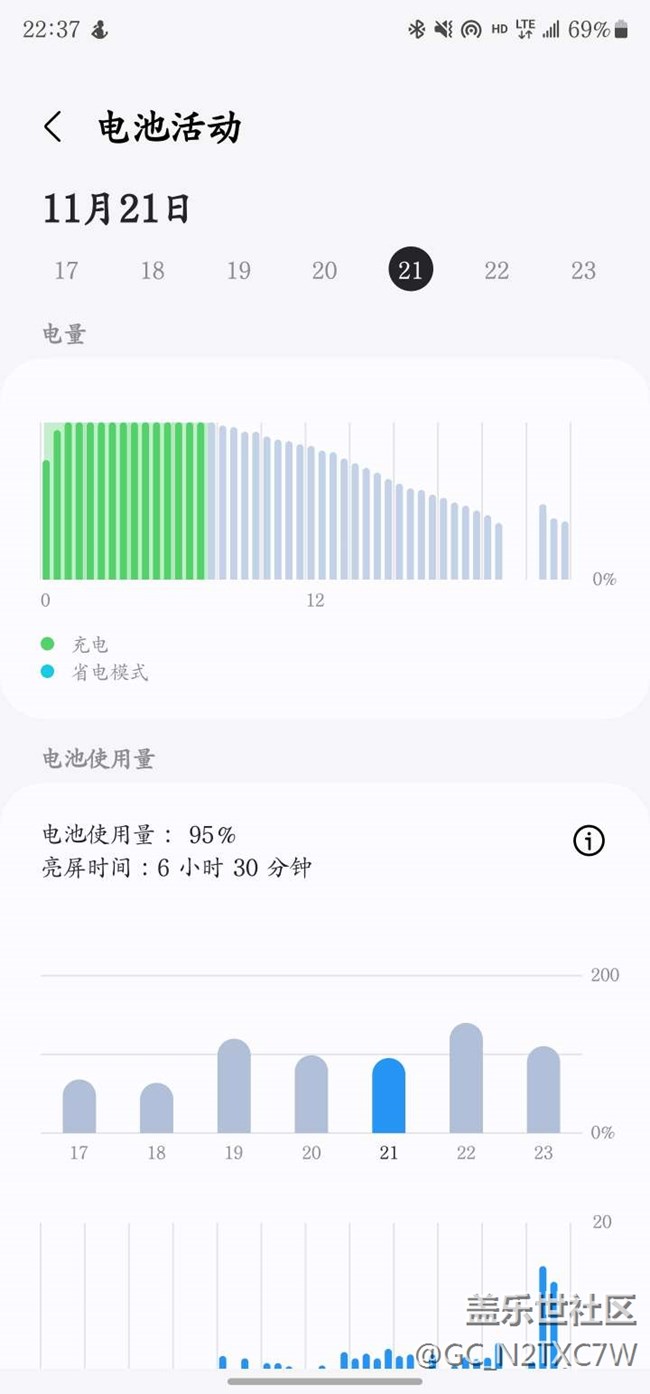Tap the usage bar for day 20
650x1394 pixels.
tap(311, 1094)
